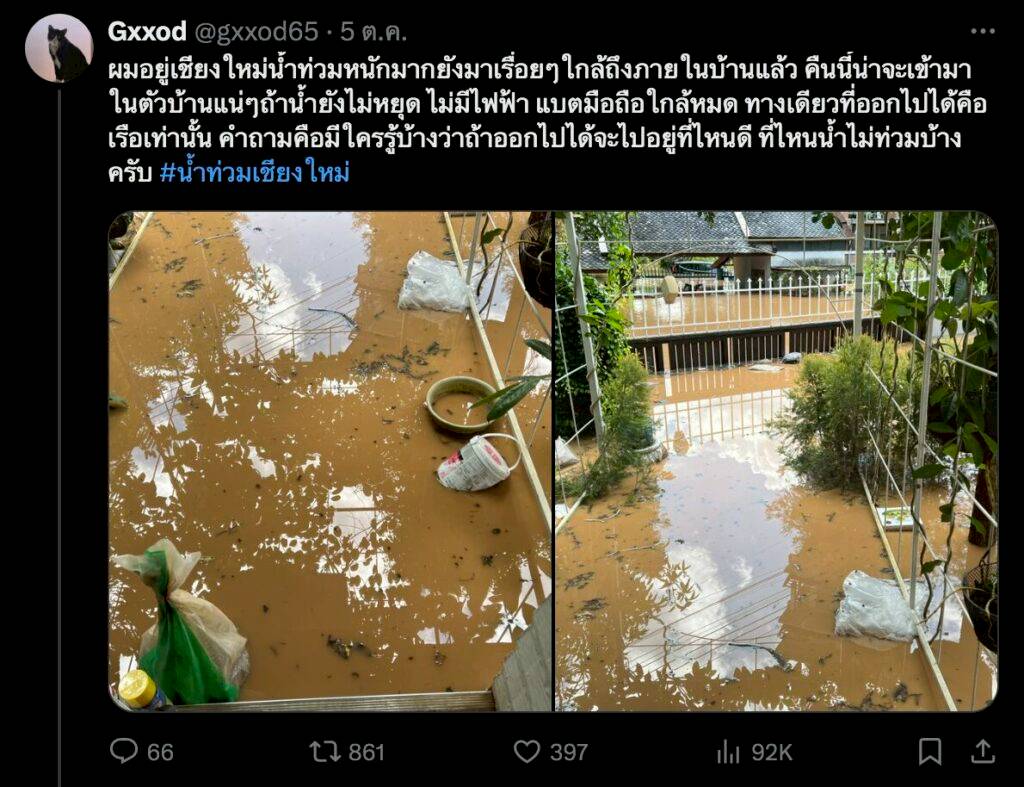Bookmark this post

pos(930,751)
